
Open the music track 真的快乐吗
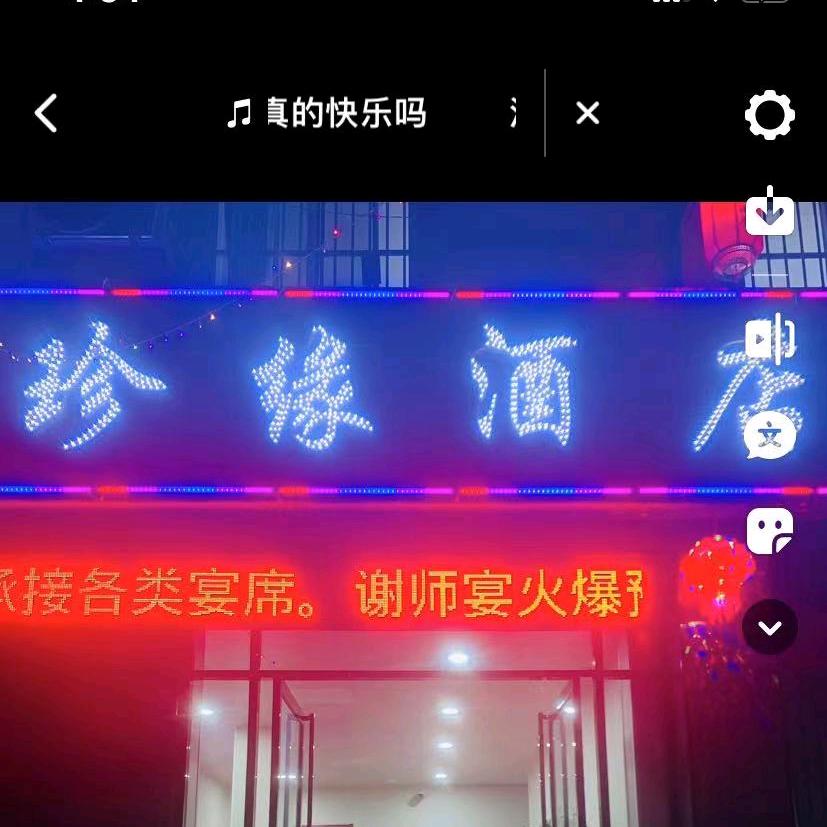[x=327, y=114]
